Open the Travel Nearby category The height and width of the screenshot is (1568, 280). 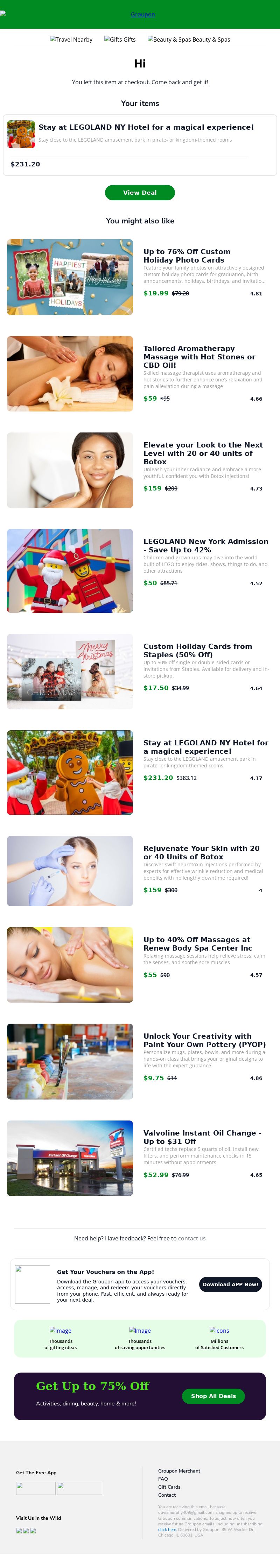[x=71, y=40]
